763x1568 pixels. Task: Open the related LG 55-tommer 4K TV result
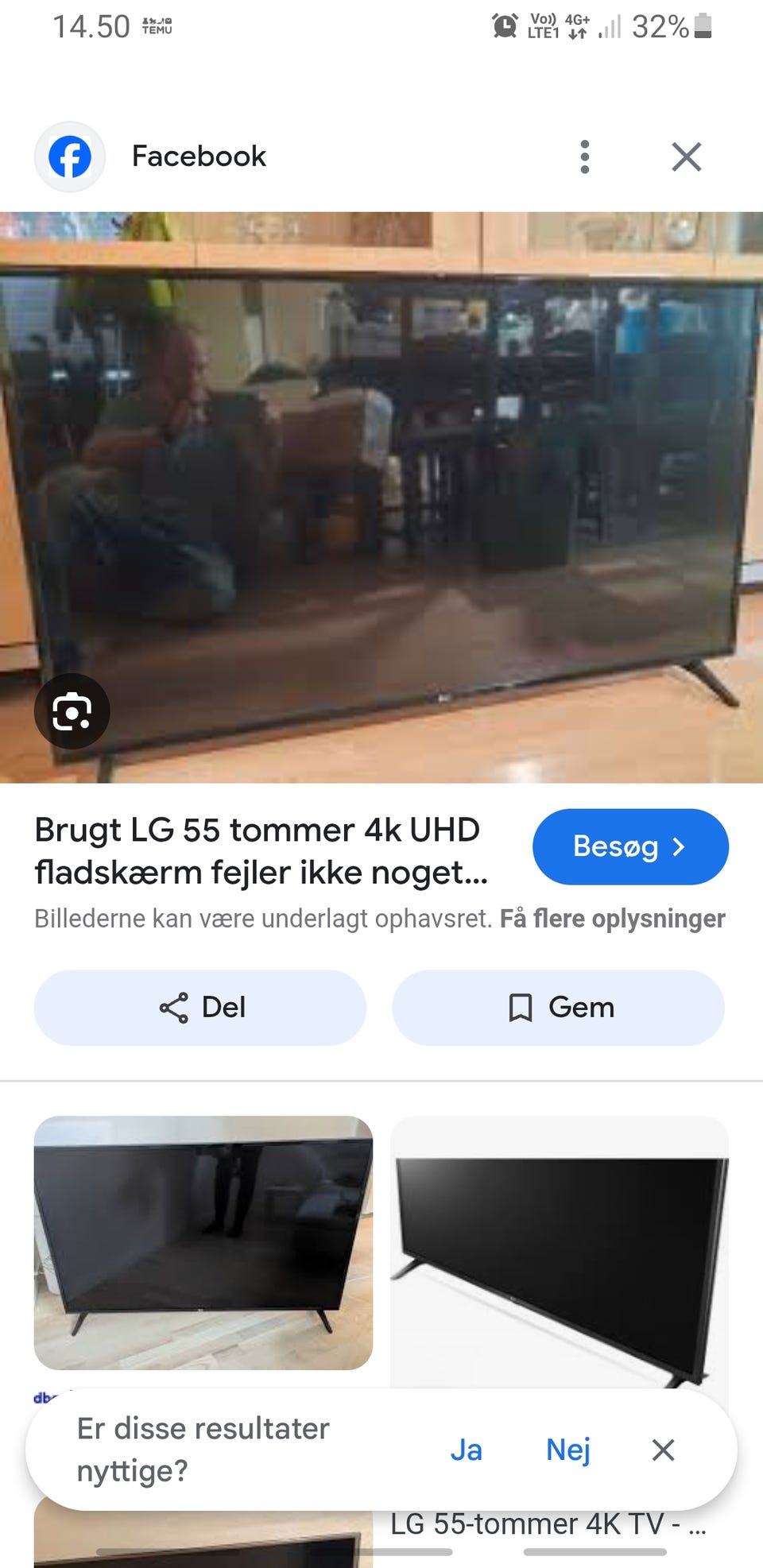tap(559, 1256)
